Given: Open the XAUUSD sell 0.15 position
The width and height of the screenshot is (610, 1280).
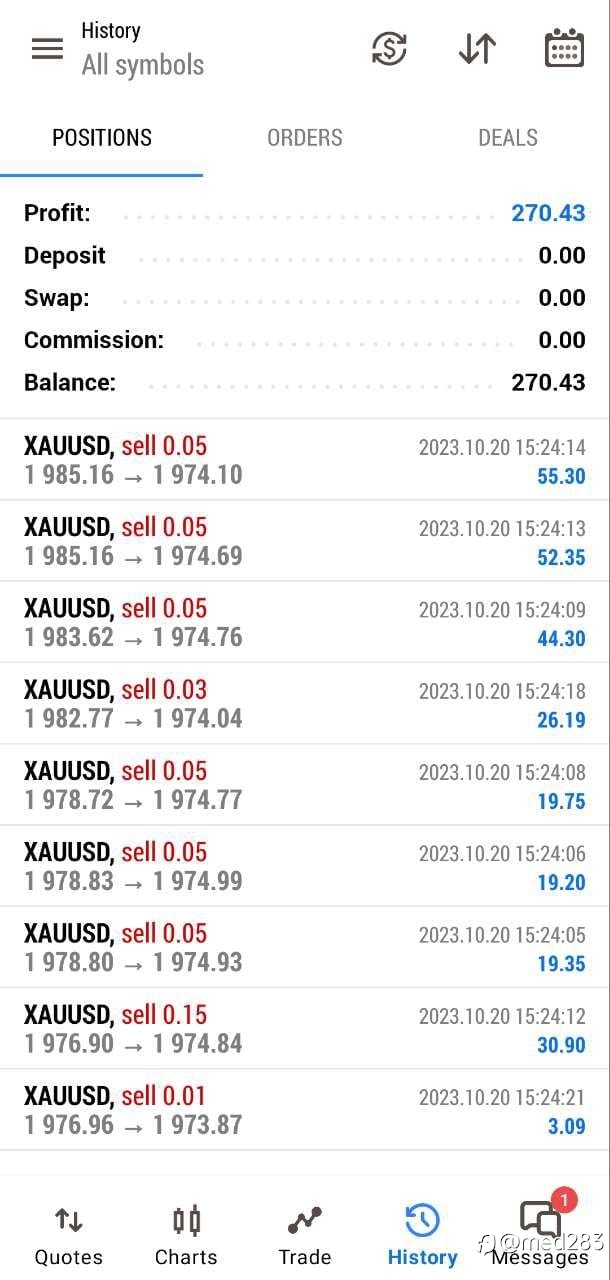Looking at the screenshot, I should [305, 1028].
